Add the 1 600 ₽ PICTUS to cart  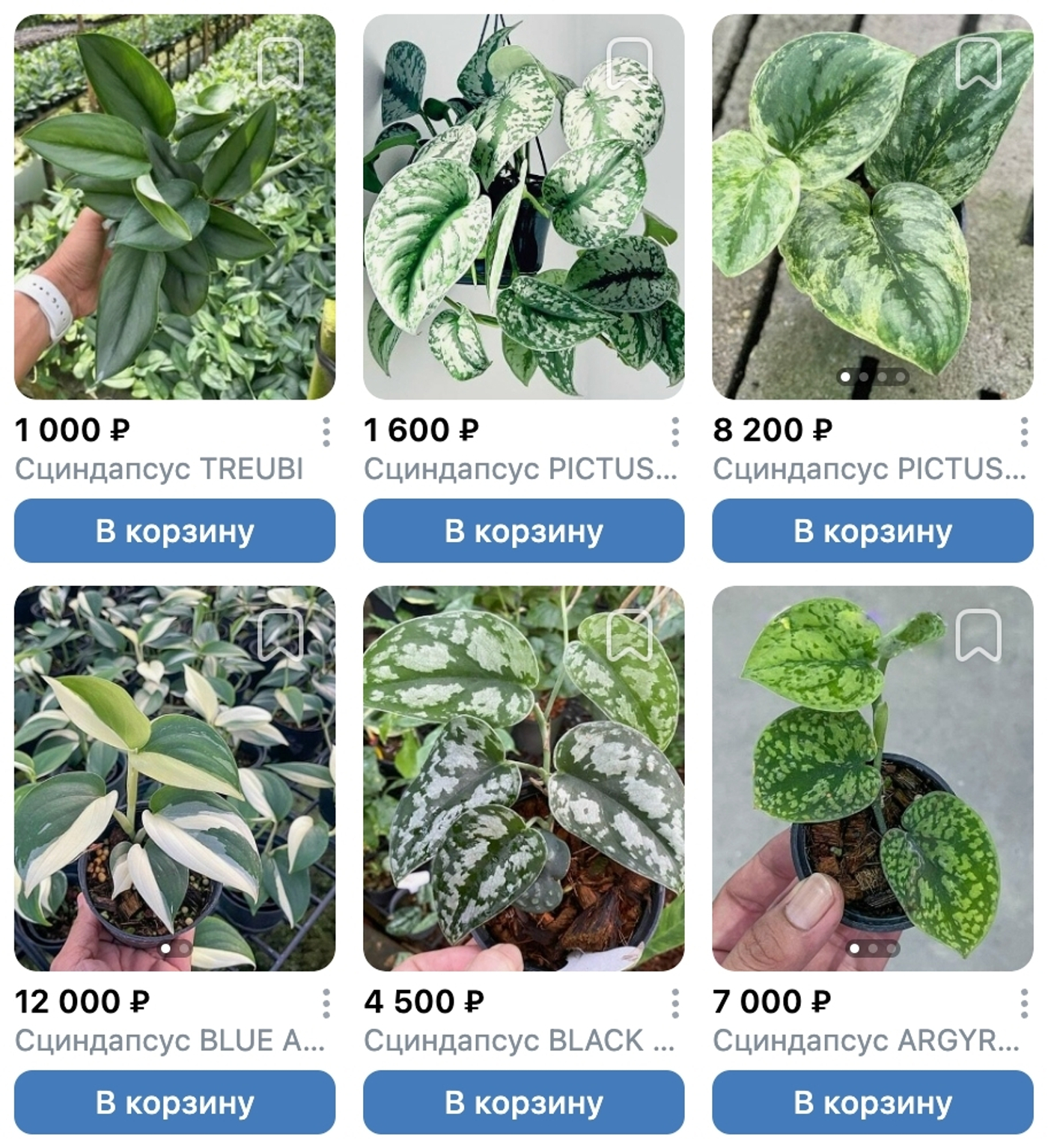point(523,531)
